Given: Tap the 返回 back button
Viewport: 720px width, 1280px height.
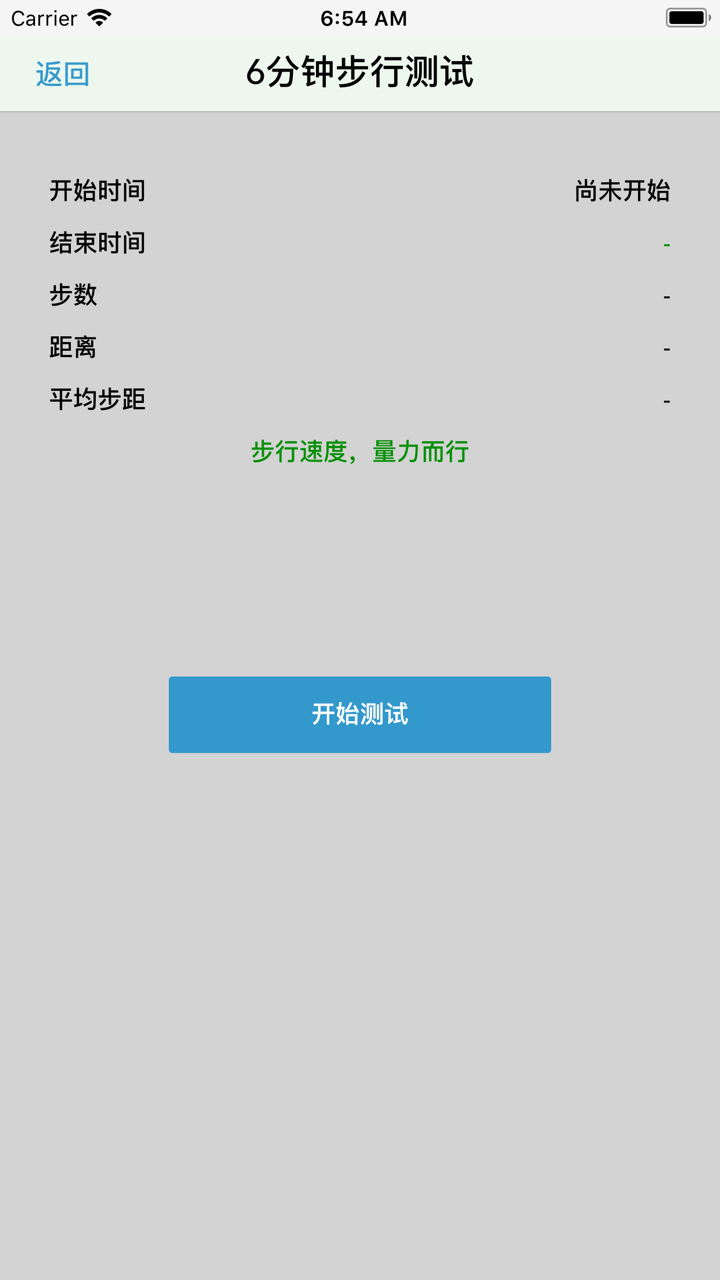Looking at the screenshot, I should pyautogui.click(x=62, y=73).
